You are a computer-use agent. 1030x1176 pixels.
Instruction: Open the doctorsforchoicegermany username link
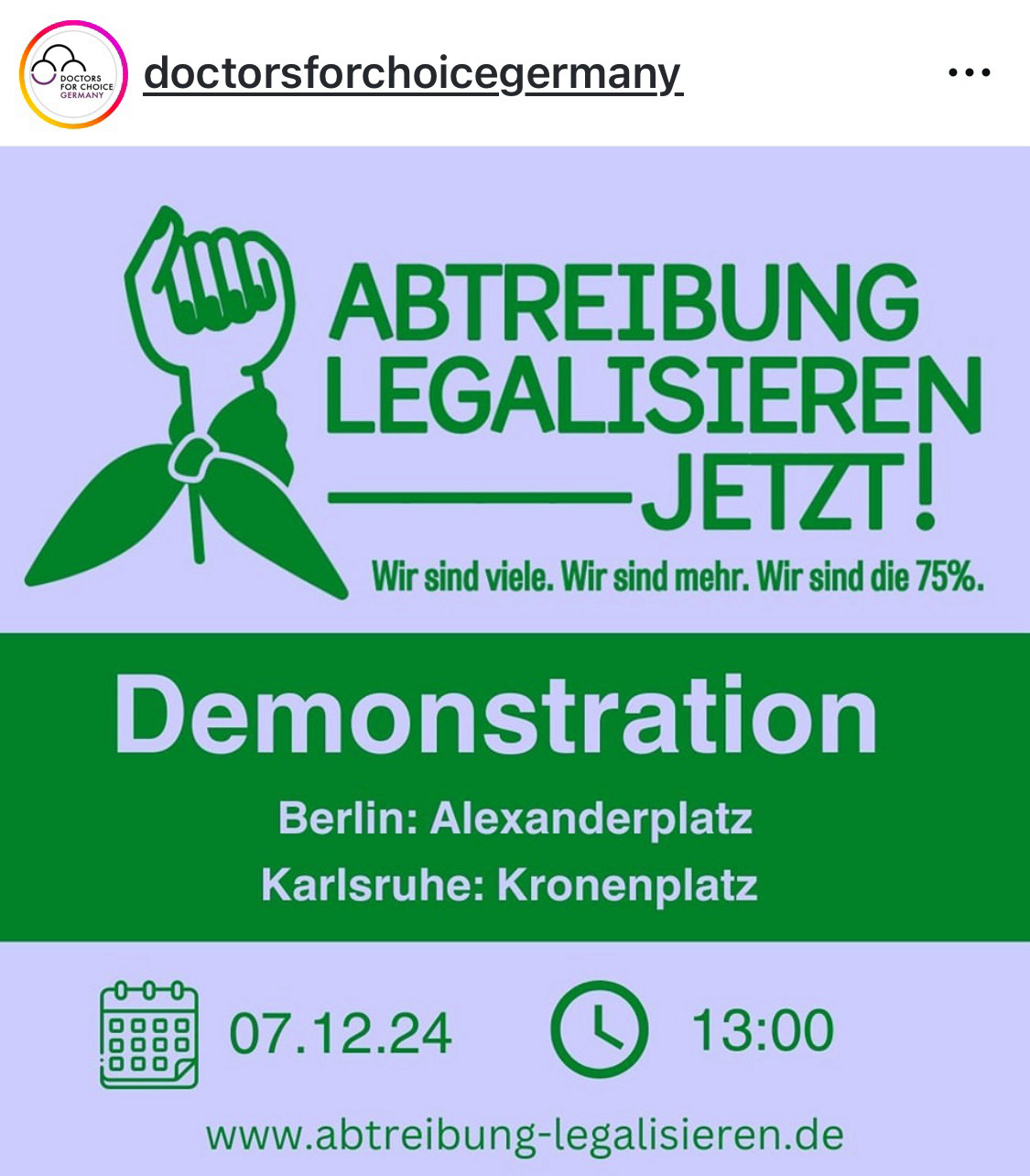click(x=413, y=73)
